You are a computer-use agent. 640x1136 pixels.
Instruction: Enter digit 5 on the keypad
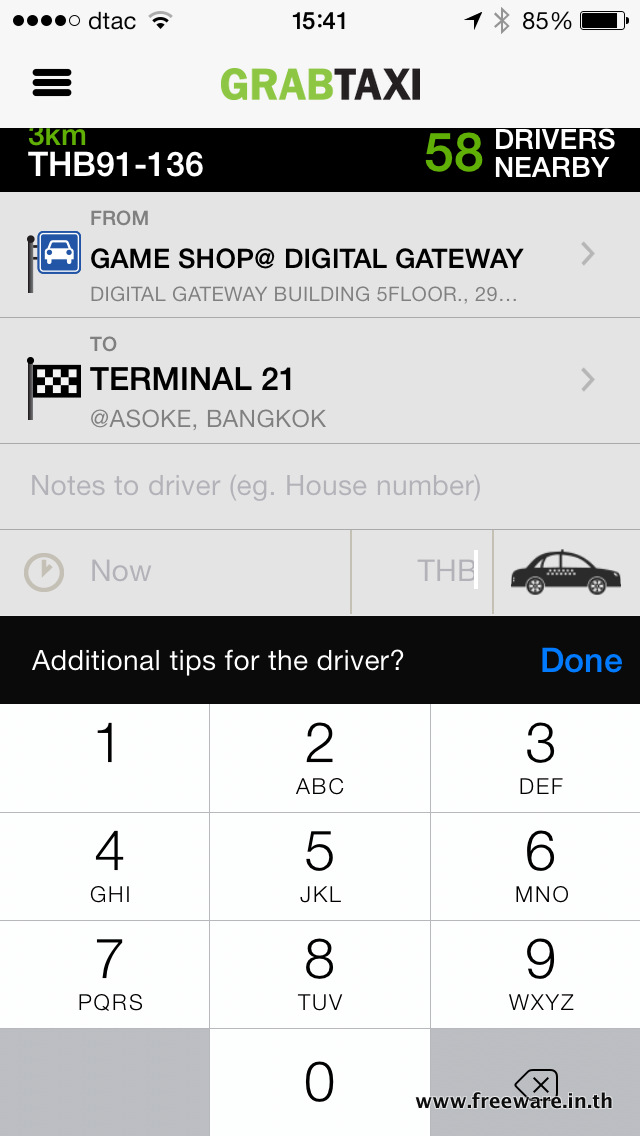tap(320, 866)
